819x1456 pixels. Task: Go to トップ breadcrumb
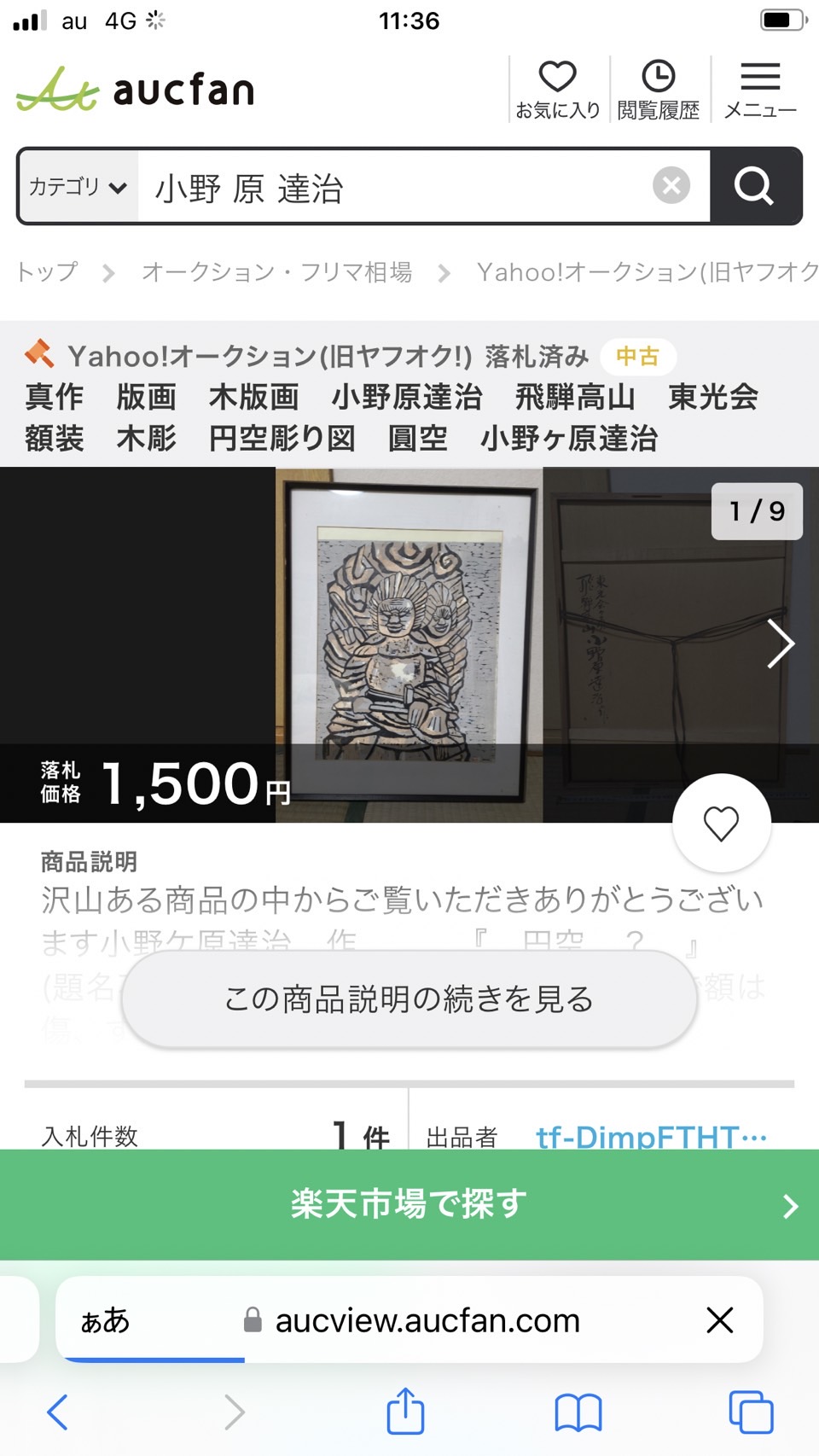click(47, 272)
